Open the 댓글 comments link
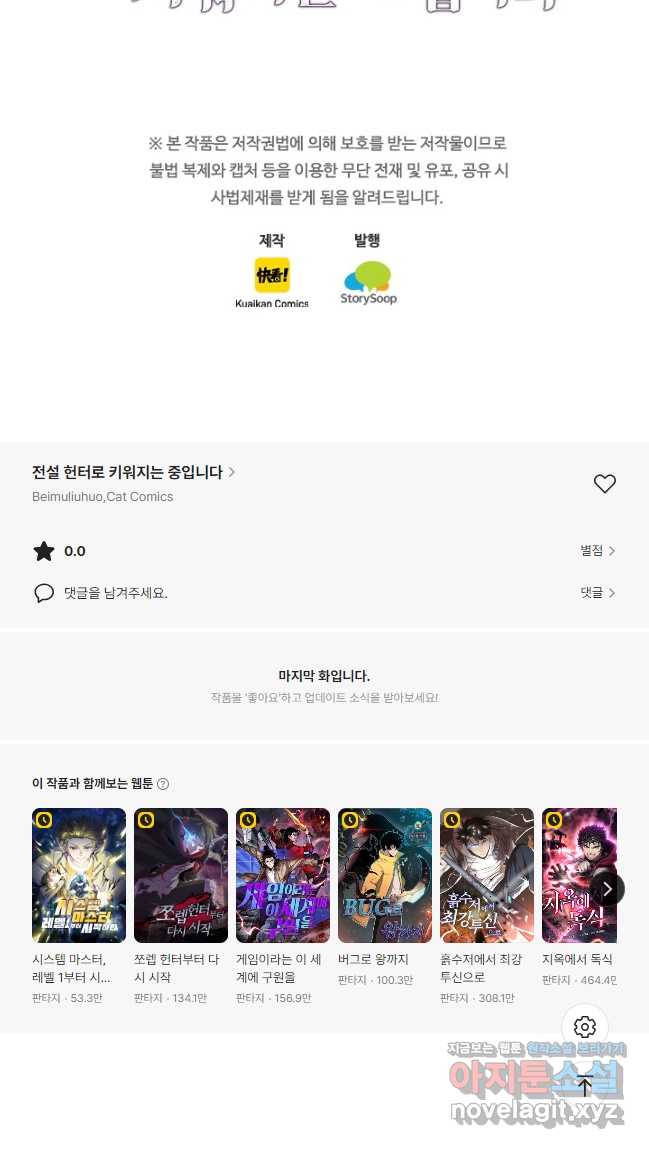 click(598, 592)
